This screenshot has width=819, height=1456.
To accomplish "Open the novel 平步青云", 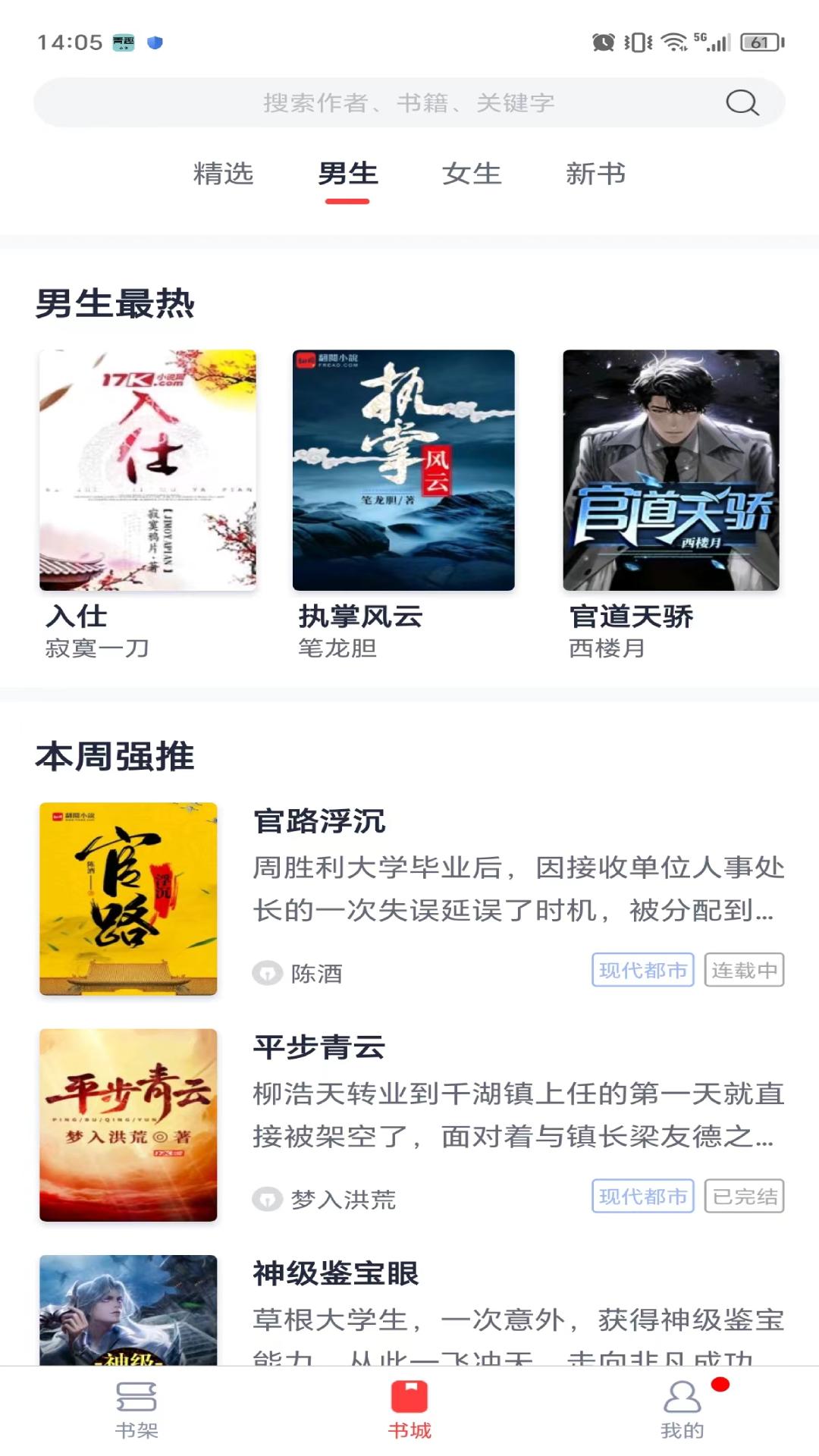I will [x=318, y=1049].
